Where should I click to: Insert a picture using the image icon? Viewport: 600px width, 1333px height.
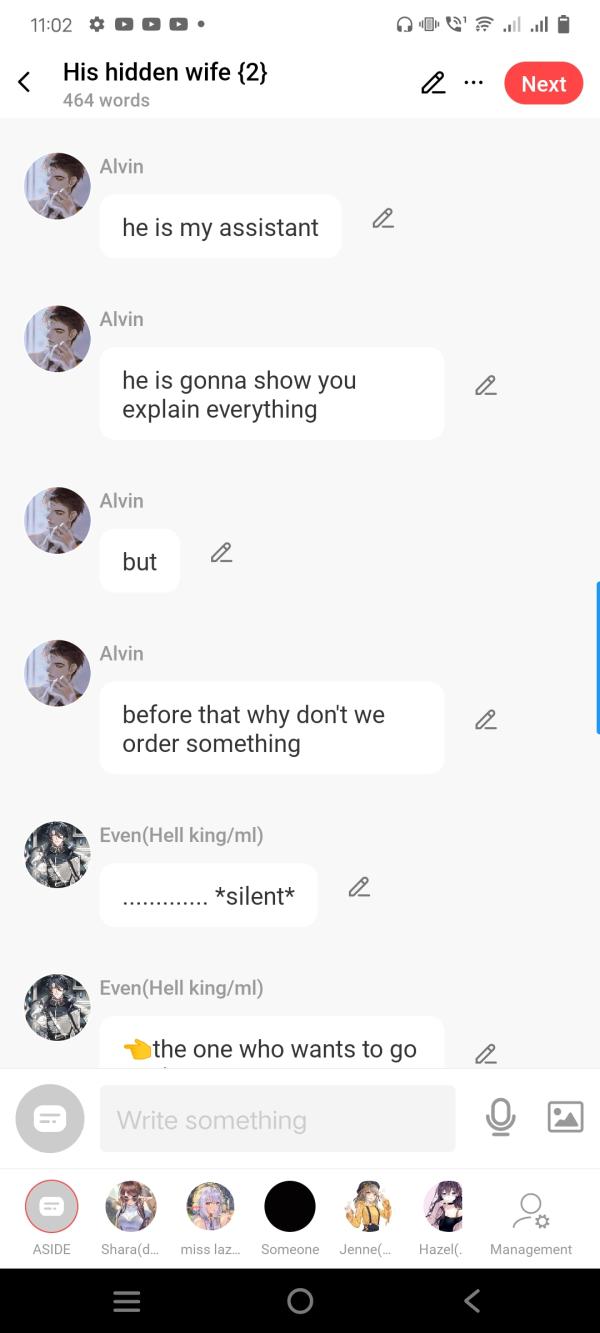pos(565,1117)
